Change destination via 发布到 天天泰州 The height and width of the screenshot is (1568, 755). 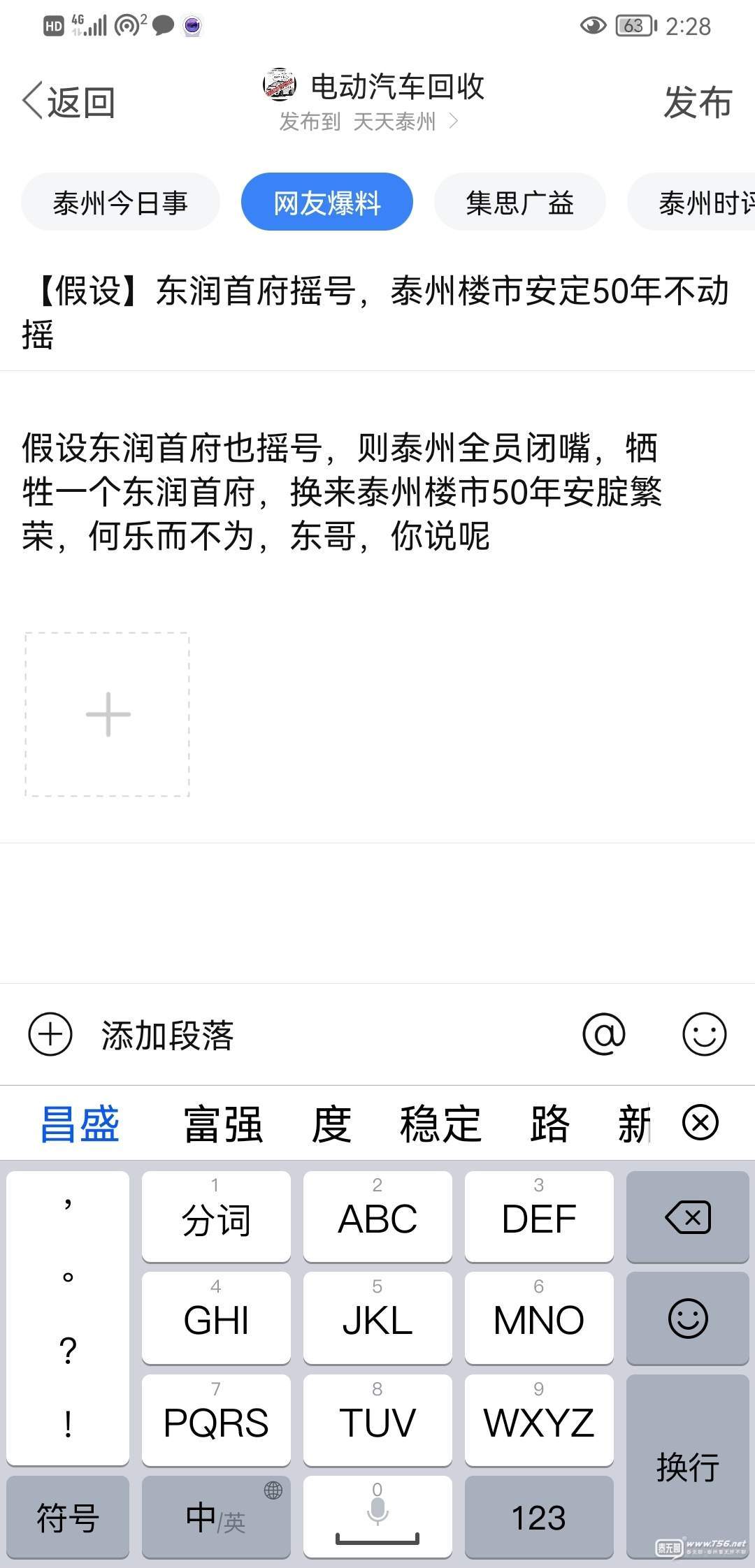tap(368, 122)
